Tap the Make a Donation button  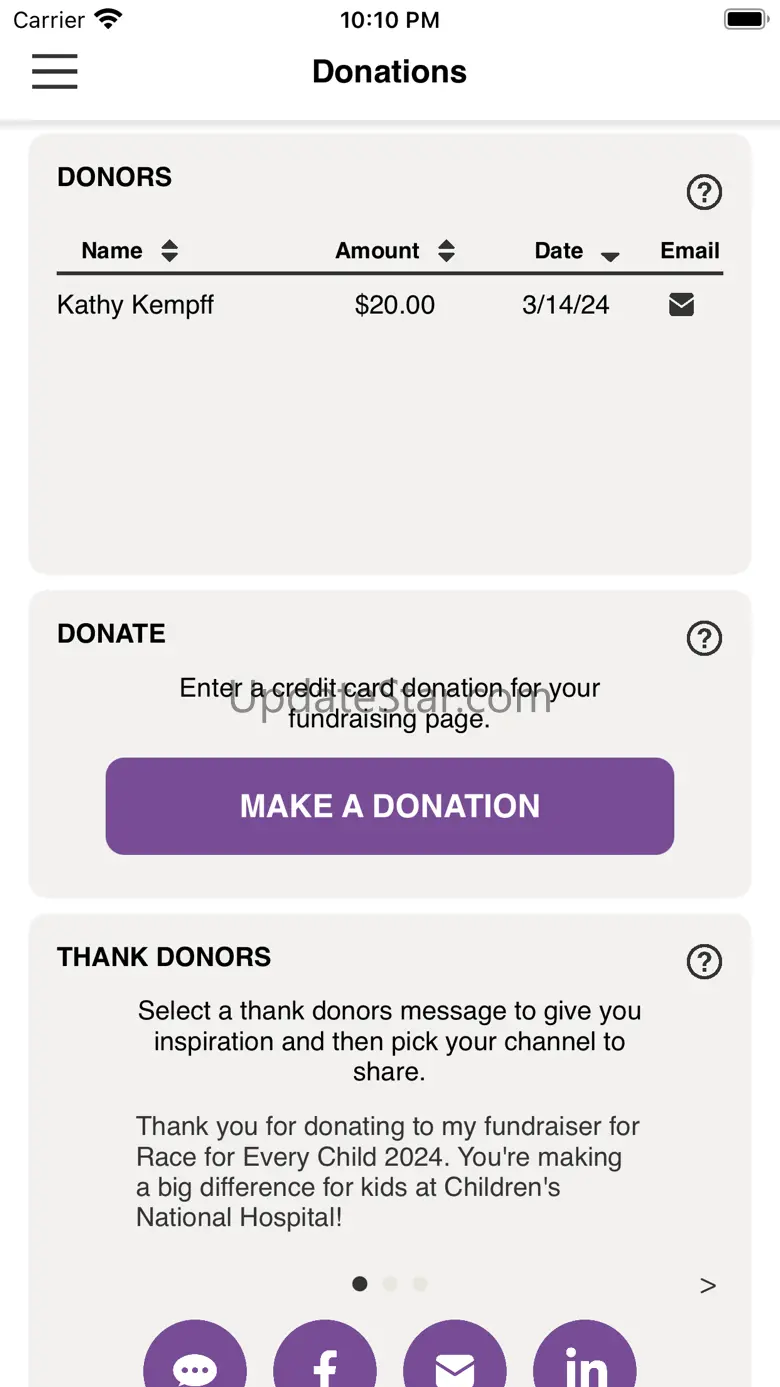coord(390,806)
